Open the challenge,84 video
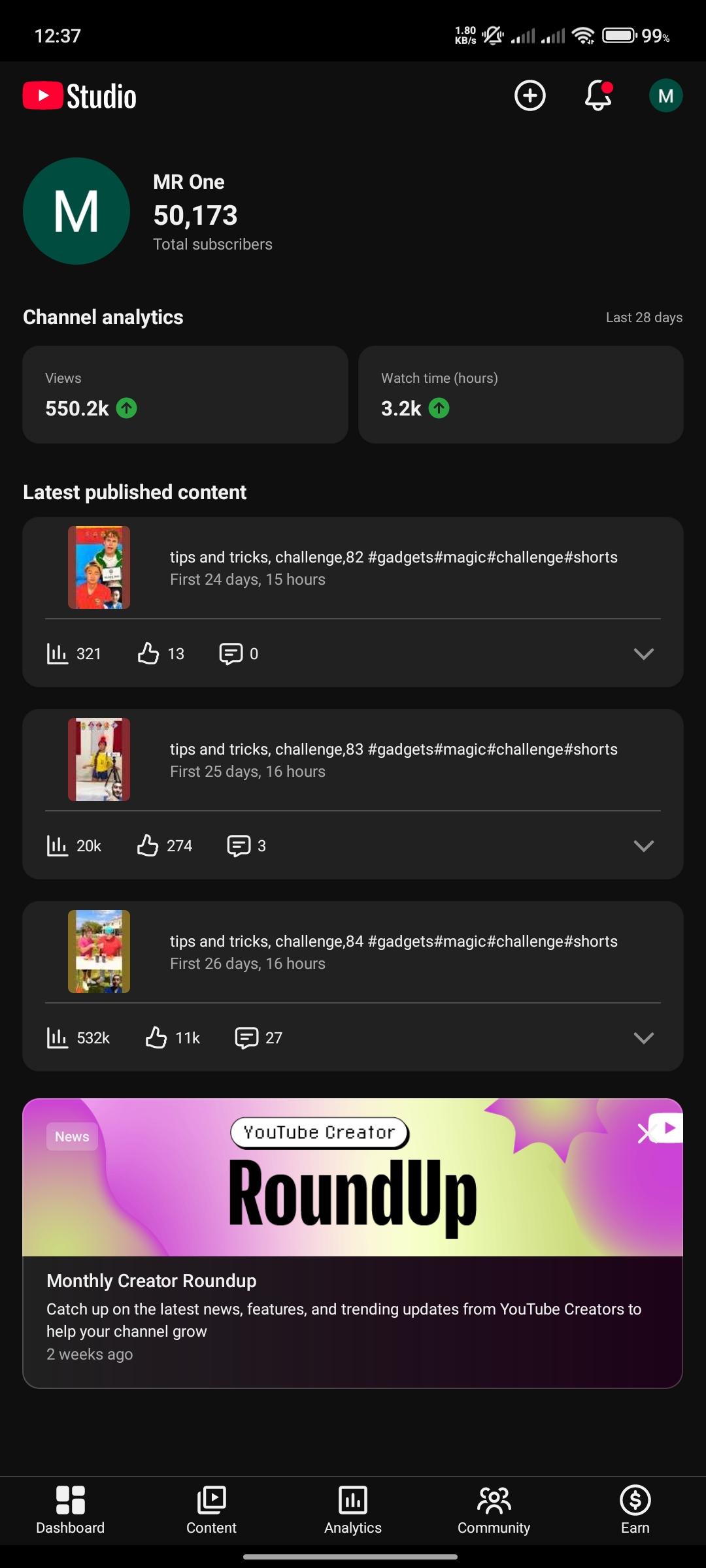 pos(353,952)
